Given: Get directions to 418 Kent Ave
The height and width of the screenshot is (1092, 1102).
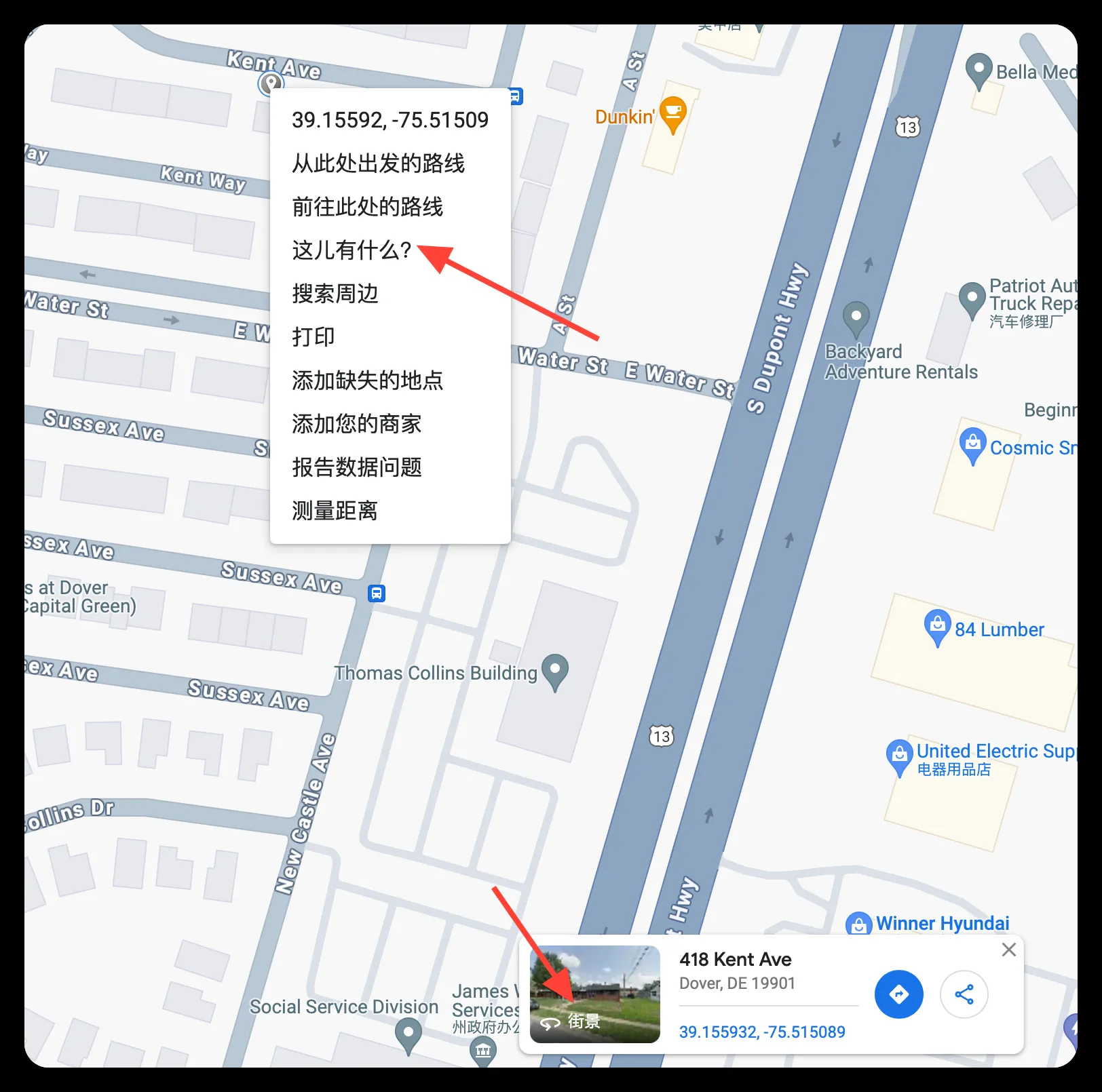Looking at the screenshot, I should pos(898,994).
